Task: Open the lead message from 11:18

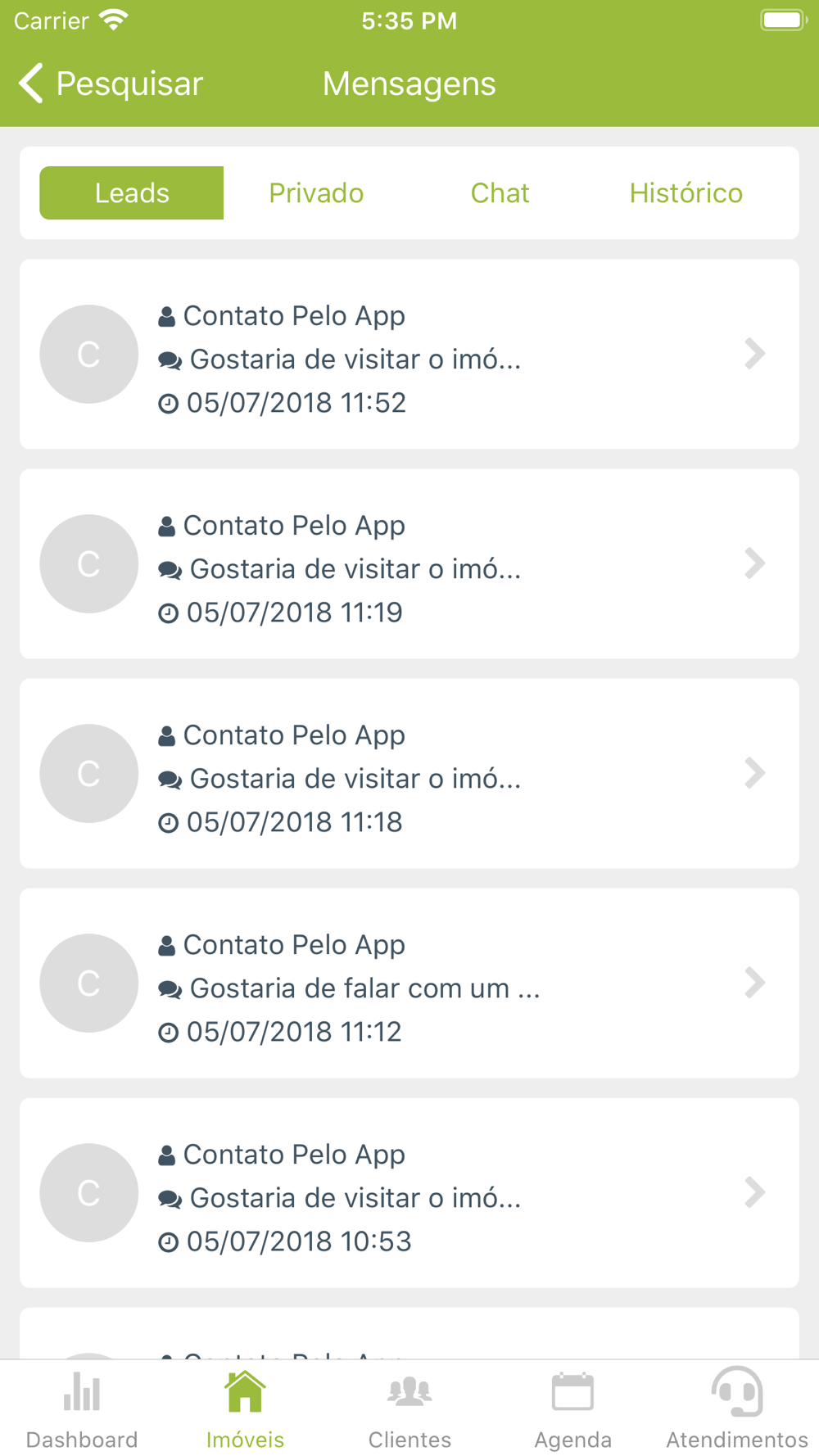Action: pos(409,773)
